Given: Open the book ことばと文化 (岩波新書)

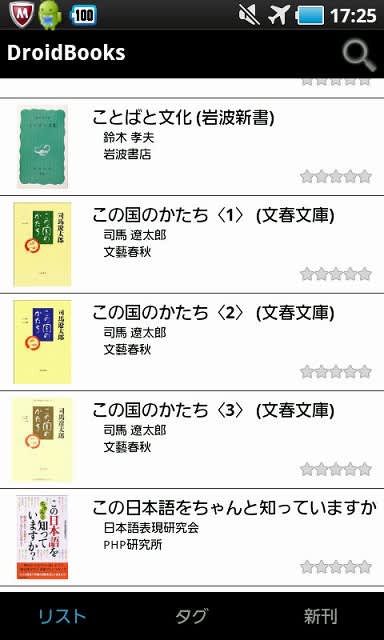Looking at the screenshot, I should tap(192, 147).
